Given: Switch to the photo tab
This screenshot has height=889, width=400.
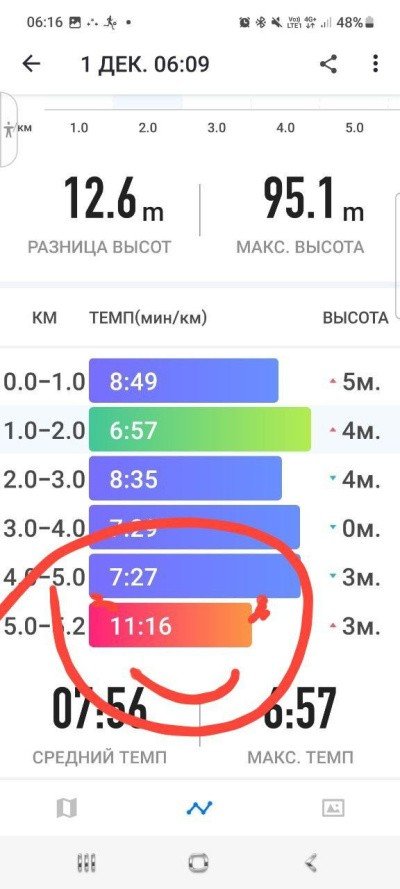Looking at the screenshot, I should pyautogui.click(x=333, y=807).
